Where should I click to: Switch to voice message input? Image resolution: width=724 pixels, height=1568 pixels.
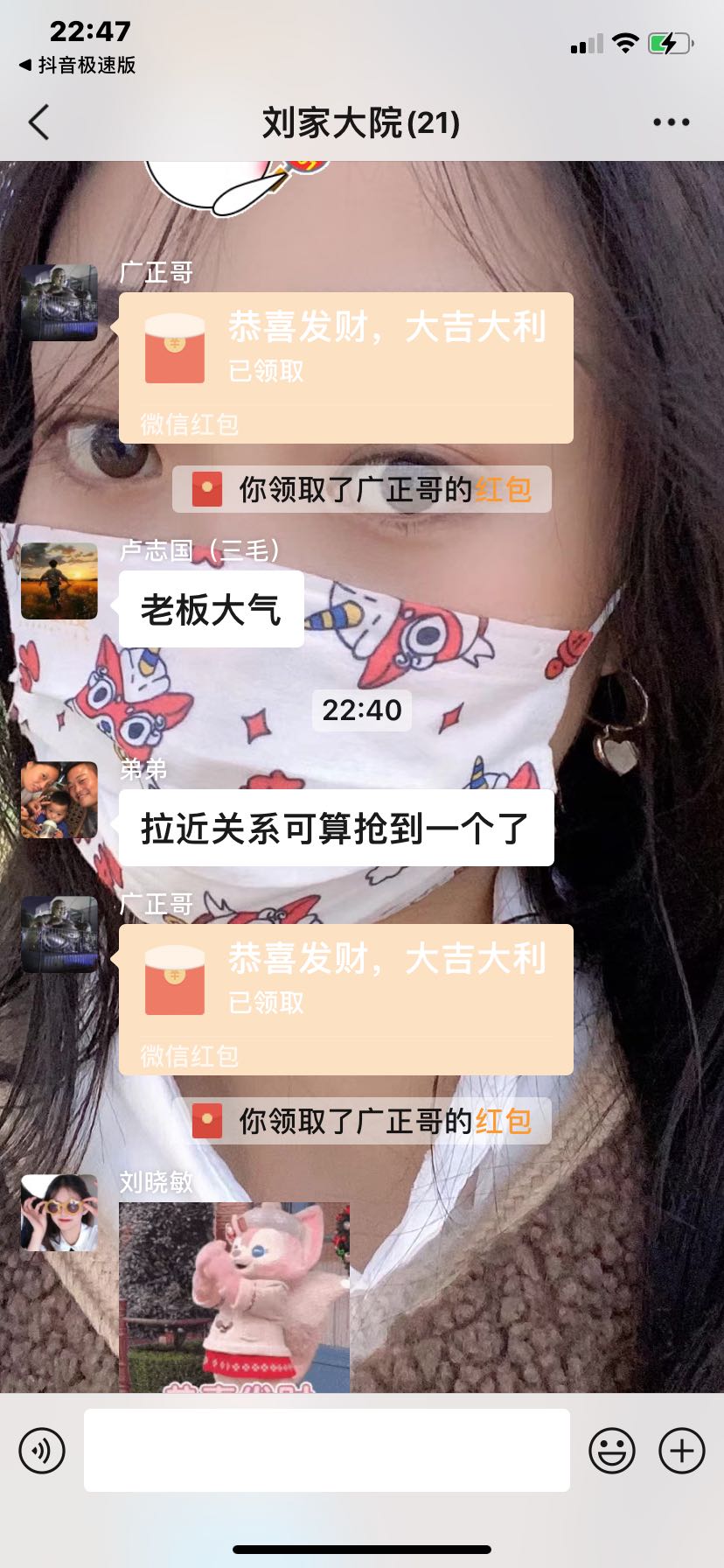(x=42, y=1451)
